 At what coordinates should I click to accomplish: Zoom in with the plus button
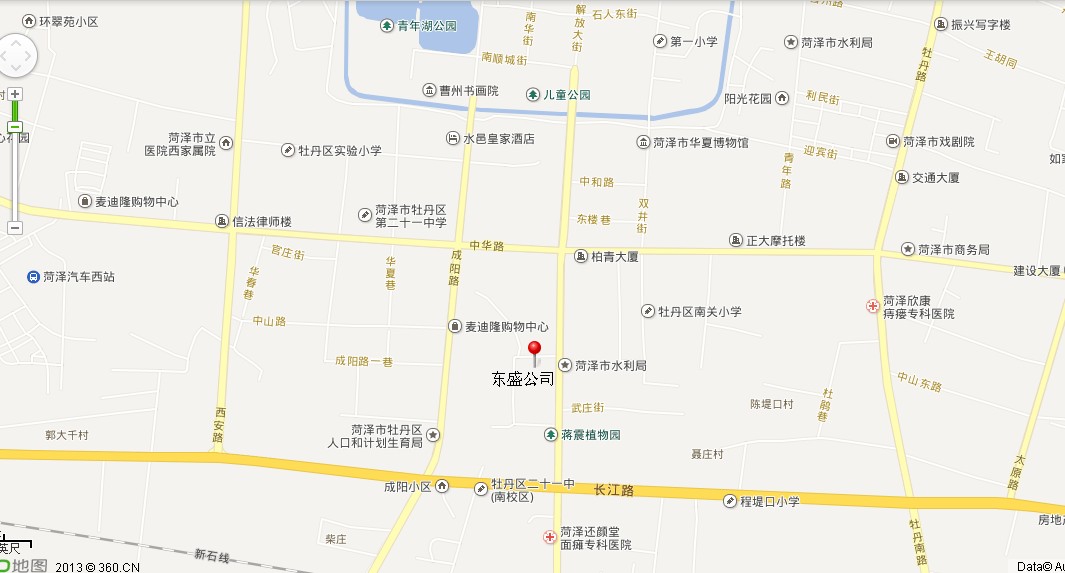[15, 94]
